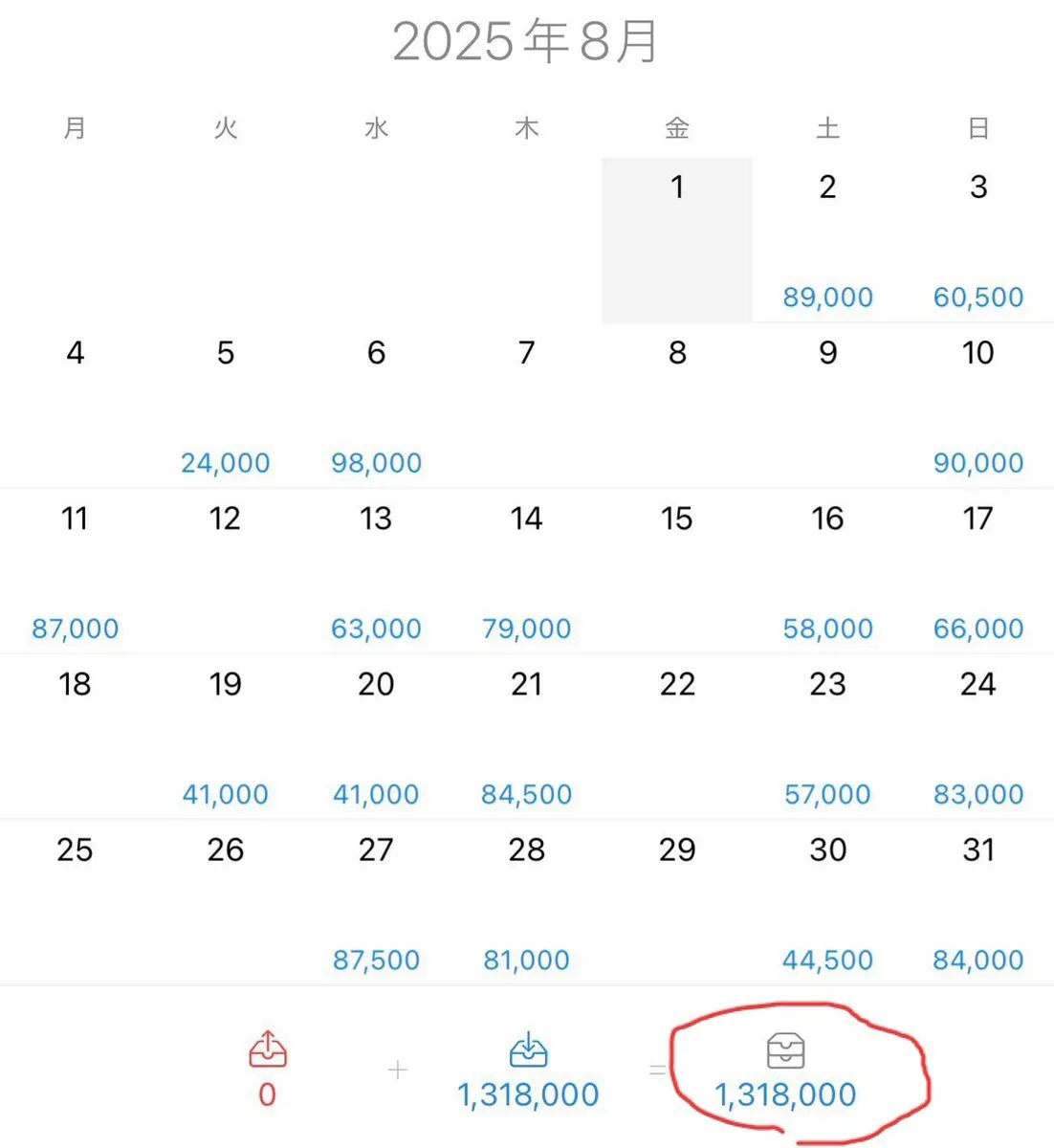The height and width of the screenshot is (1148, 1054).
Task: Select August 6 showing 98,000
Action: (x=376, y=406)
